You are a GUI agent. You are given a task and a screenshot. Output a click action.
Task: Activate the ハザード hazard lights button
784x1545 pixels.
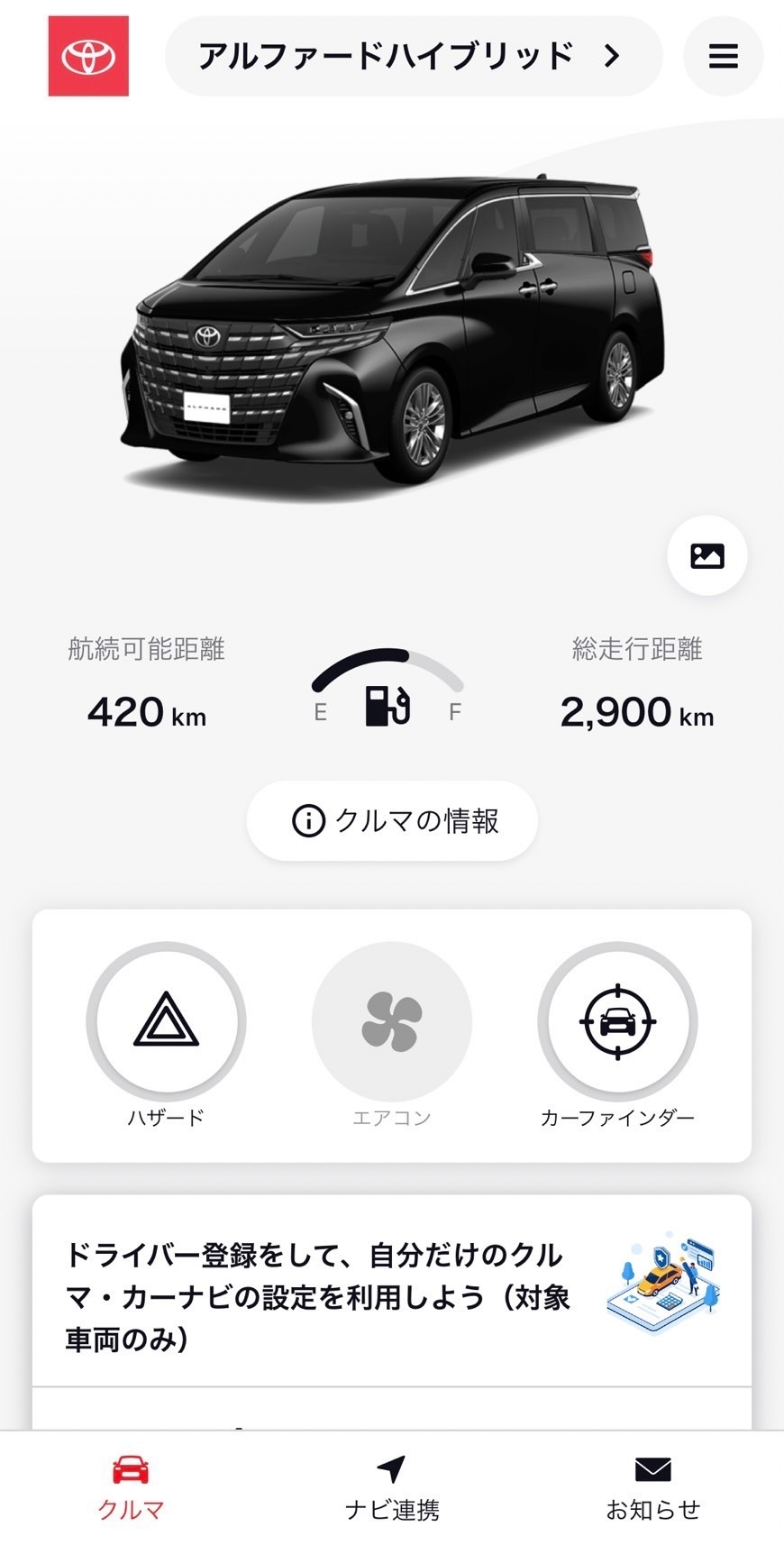pyautogui.click(x=166, y=1022)
